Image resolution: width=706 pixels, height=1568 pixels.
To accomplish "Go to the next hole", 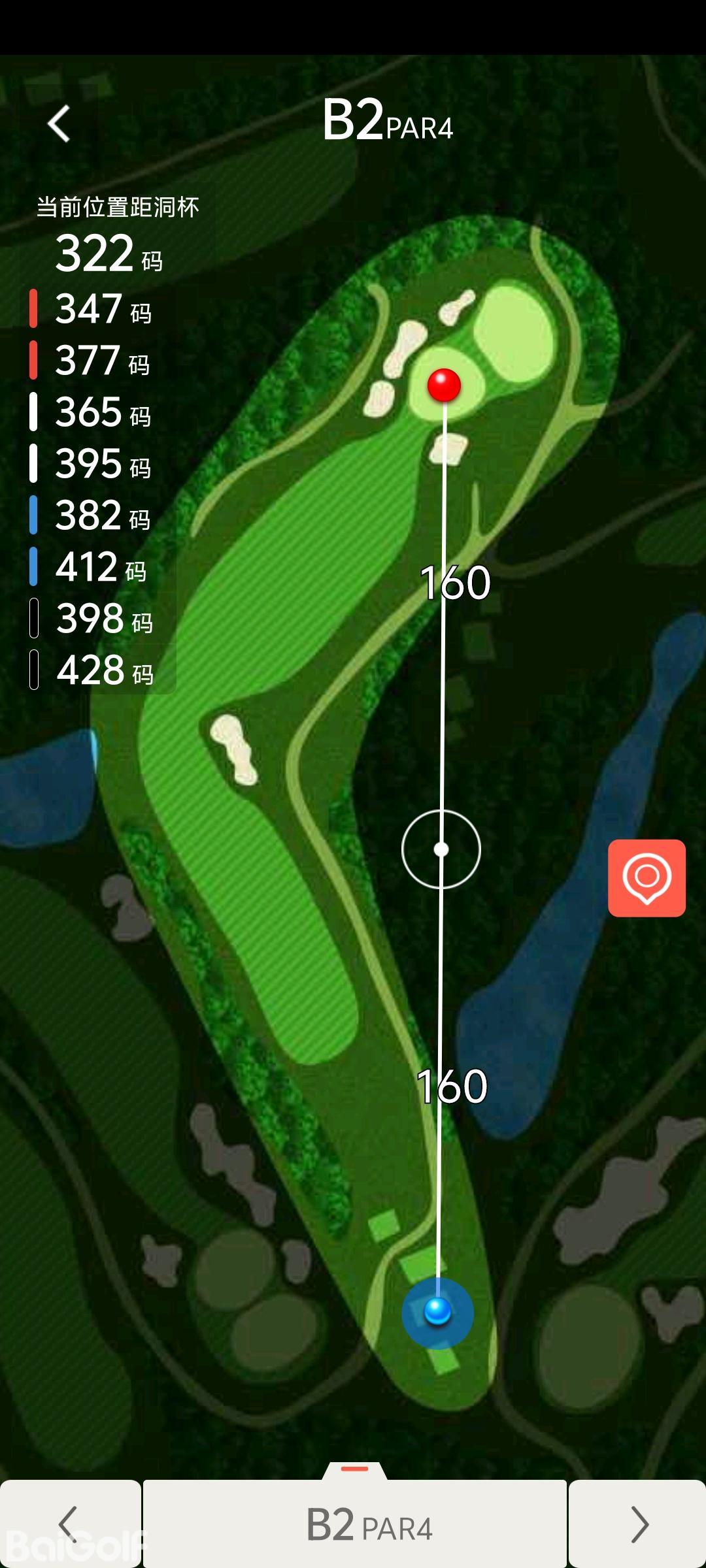I will coord(637,1524).
